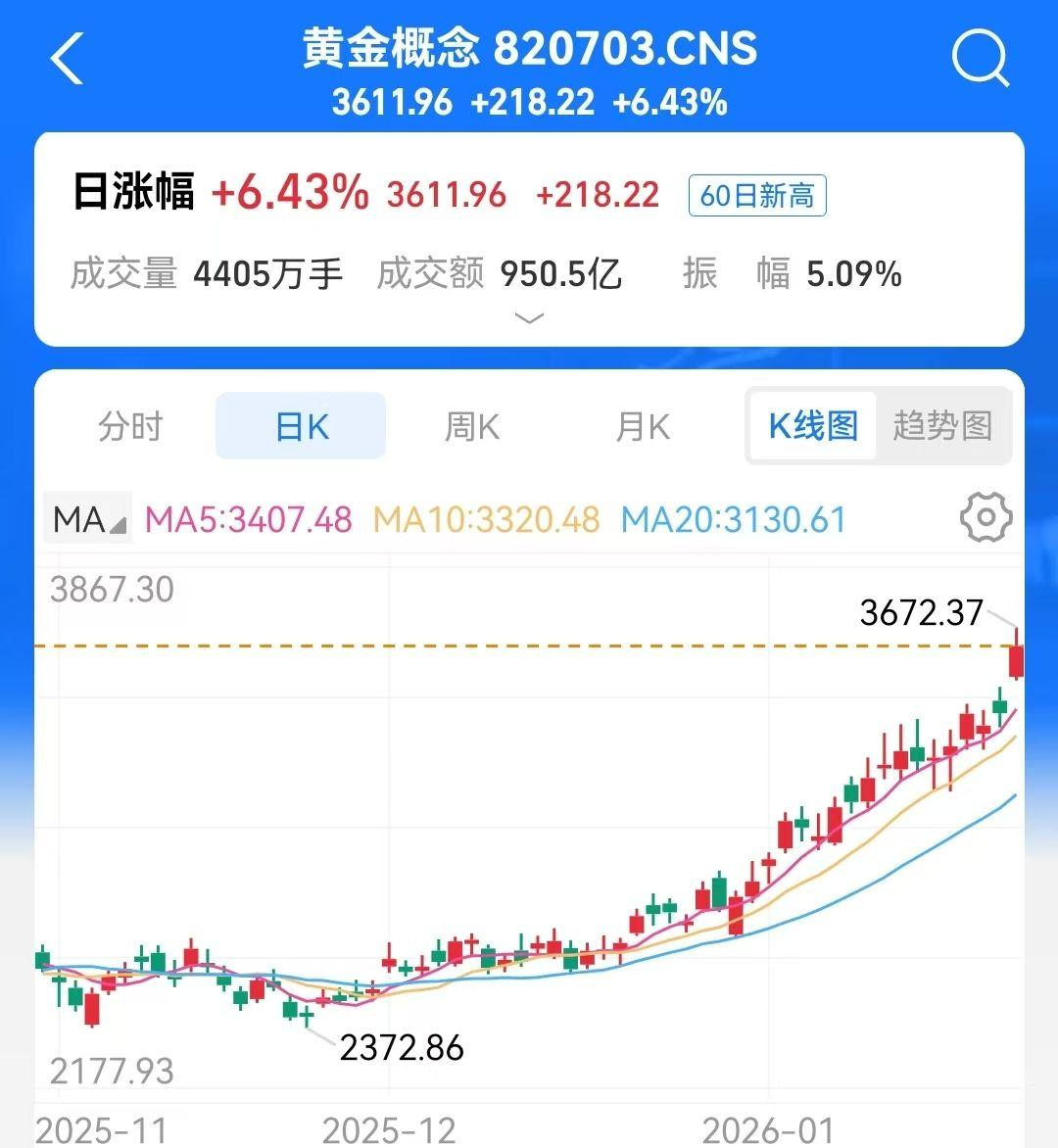Viewport: 1058px width, 1148px height.
Task: Tap the 60日新高 tag
Action: [x=757, y=196]
